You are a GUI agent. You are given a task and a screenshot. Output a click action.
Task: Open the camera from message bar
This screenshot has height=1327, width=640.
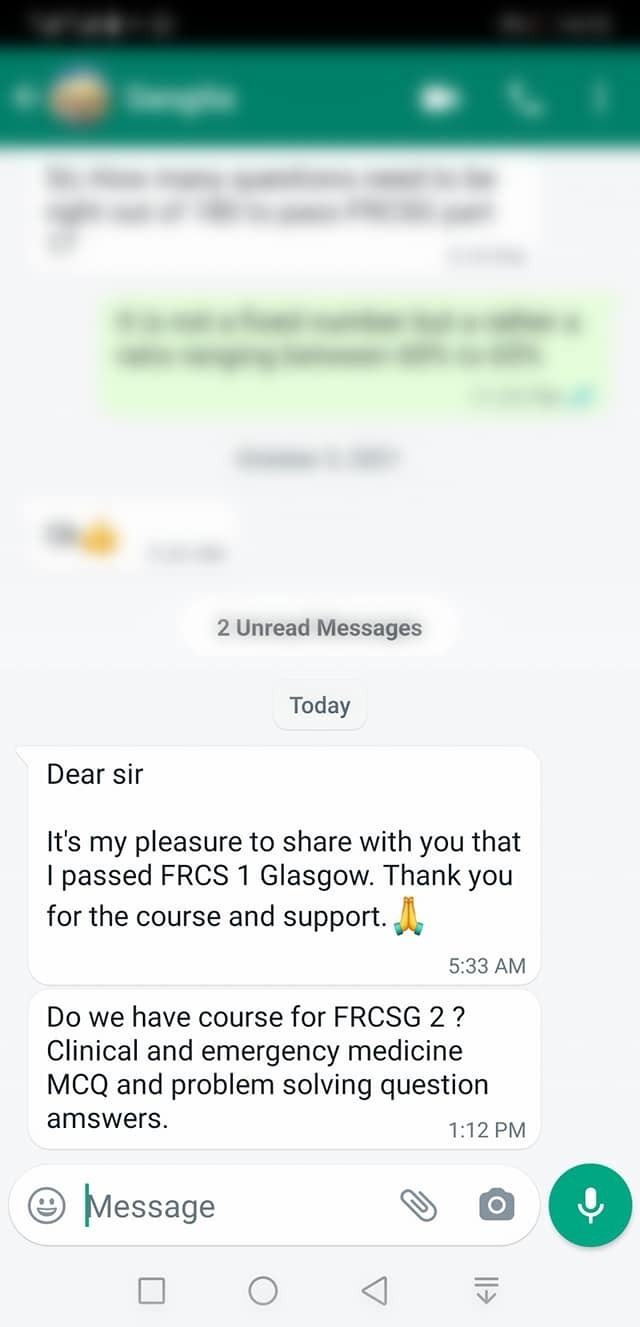(496, 1206)
